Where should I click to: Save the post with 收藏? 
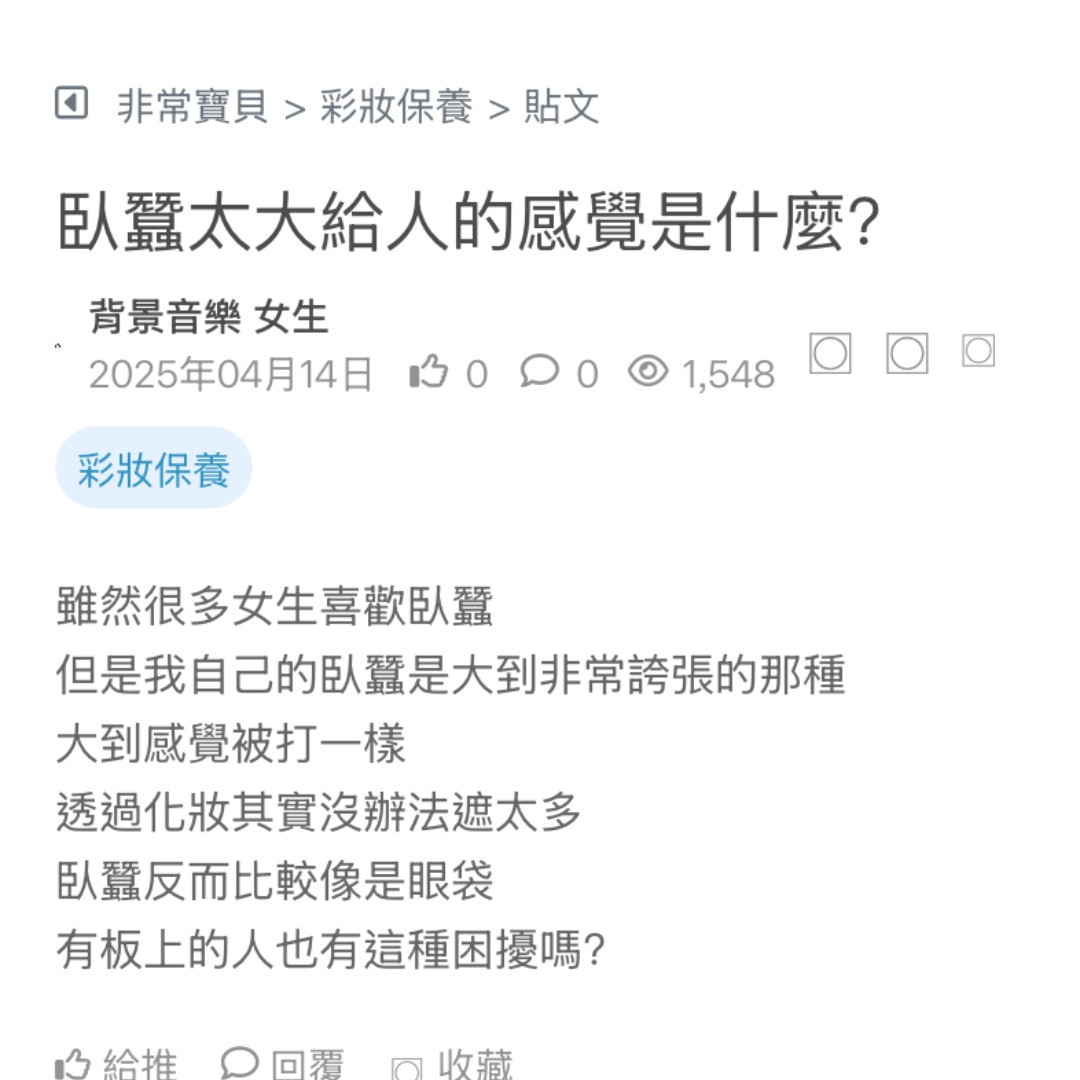pos(452,1064)
